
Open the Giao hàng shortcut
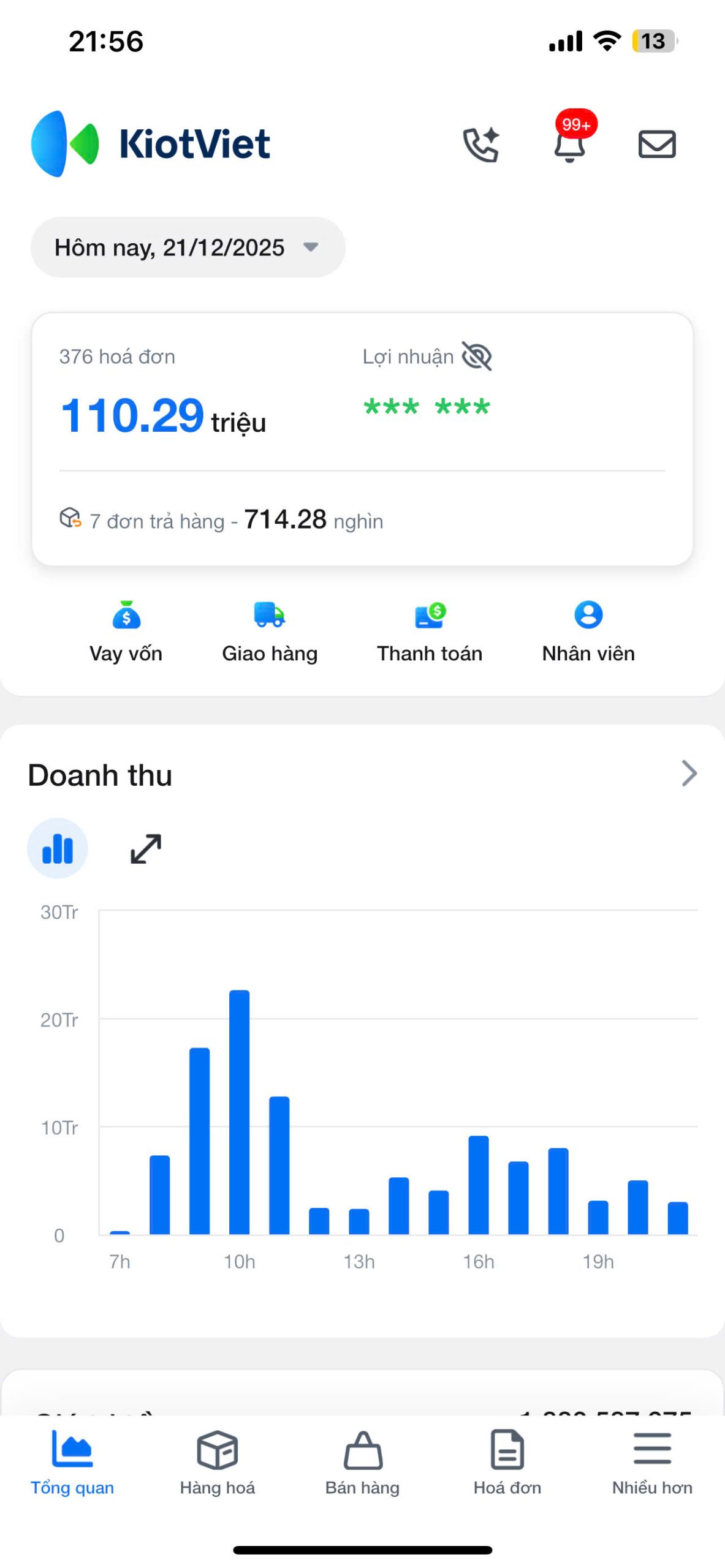pyautogui.click(x=270, y=632)
